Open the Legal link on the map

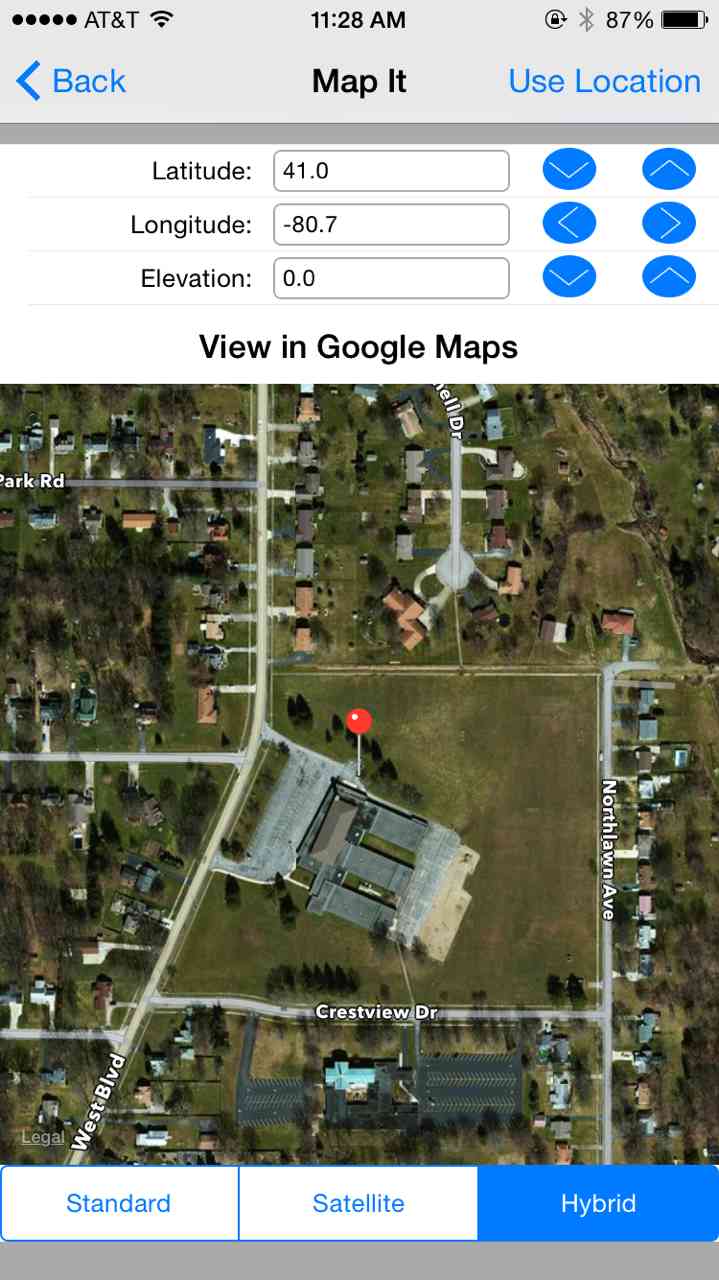click(43, 1137)
